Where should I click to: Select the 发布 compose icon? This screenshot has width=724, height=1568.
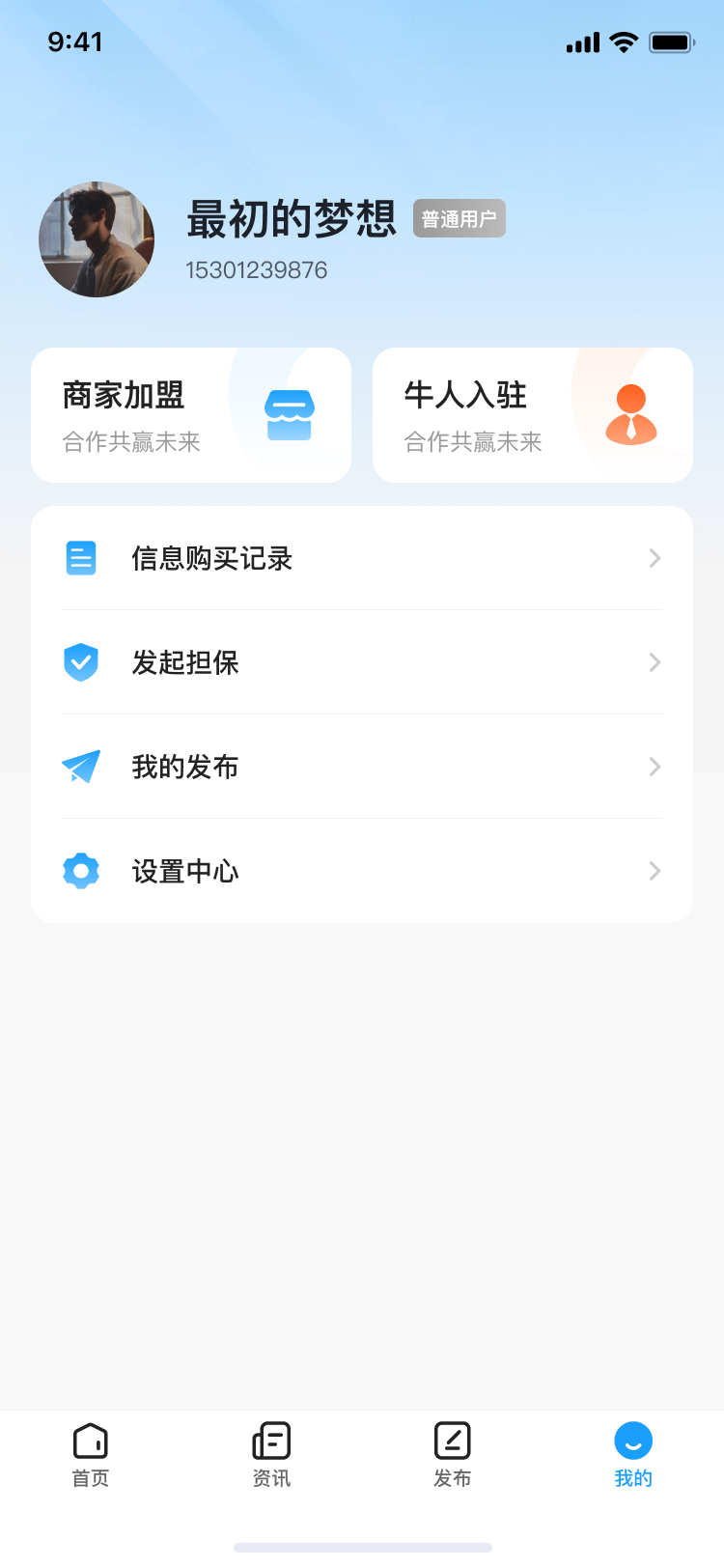pos(452,1439)
